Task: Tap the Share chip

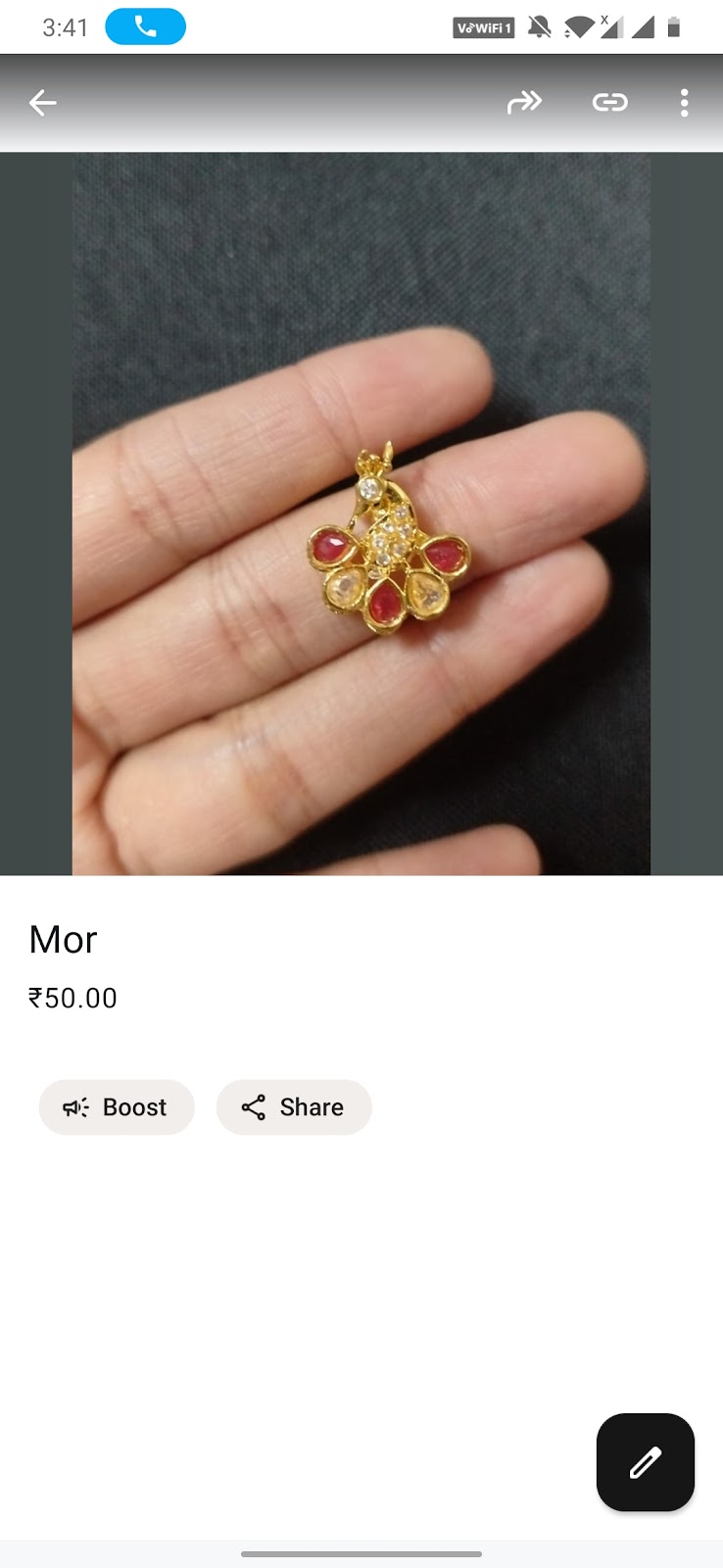Action: pos(294,1107)
